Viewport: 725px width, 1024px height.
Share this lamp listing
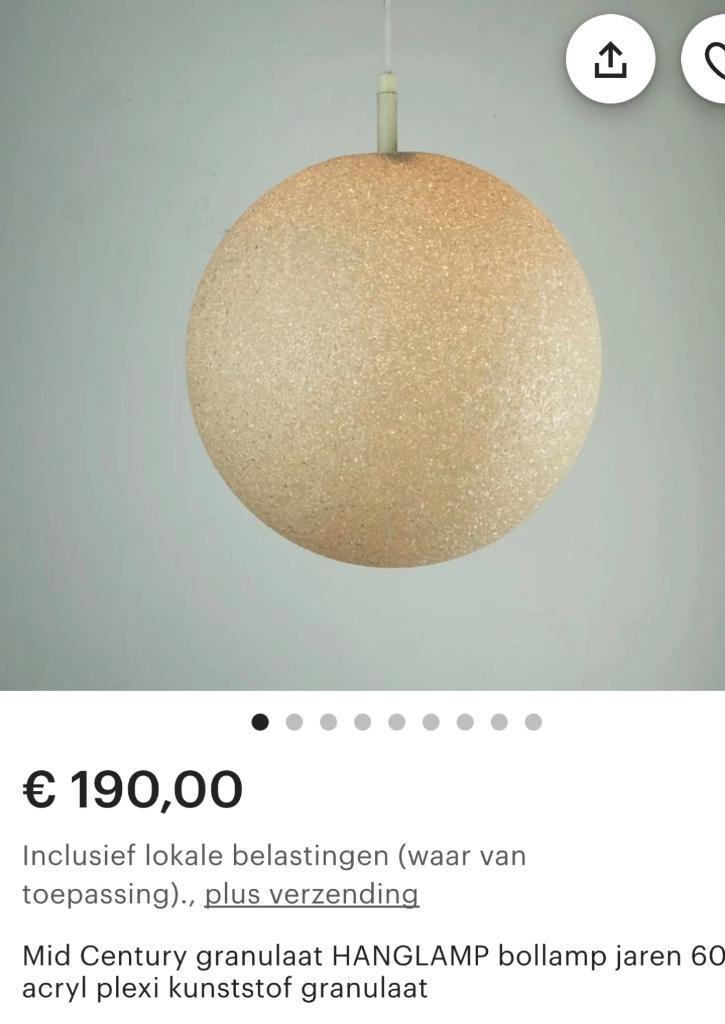pyautogui.click(x=610, y=61)
